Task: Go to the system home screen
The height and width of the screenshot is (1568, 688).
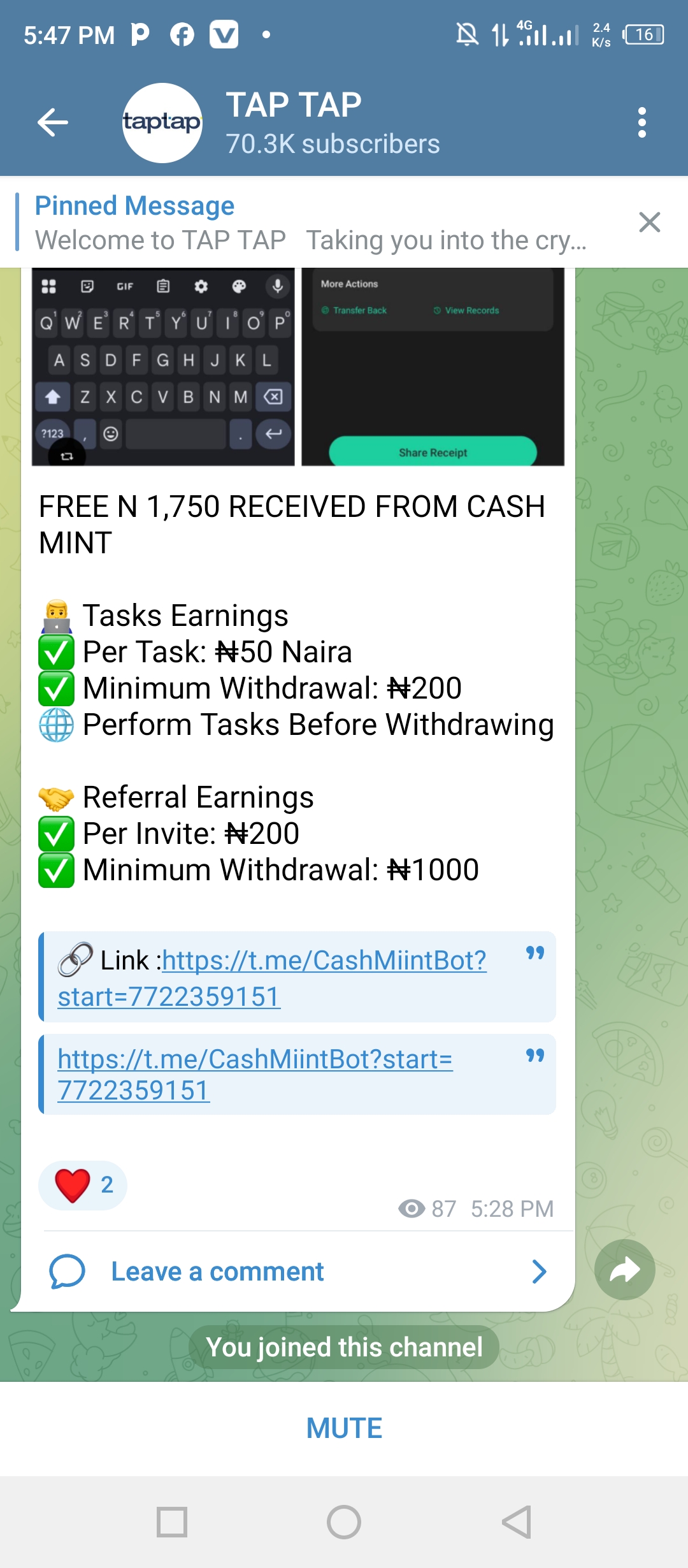Action: (x=344, y=1522)
